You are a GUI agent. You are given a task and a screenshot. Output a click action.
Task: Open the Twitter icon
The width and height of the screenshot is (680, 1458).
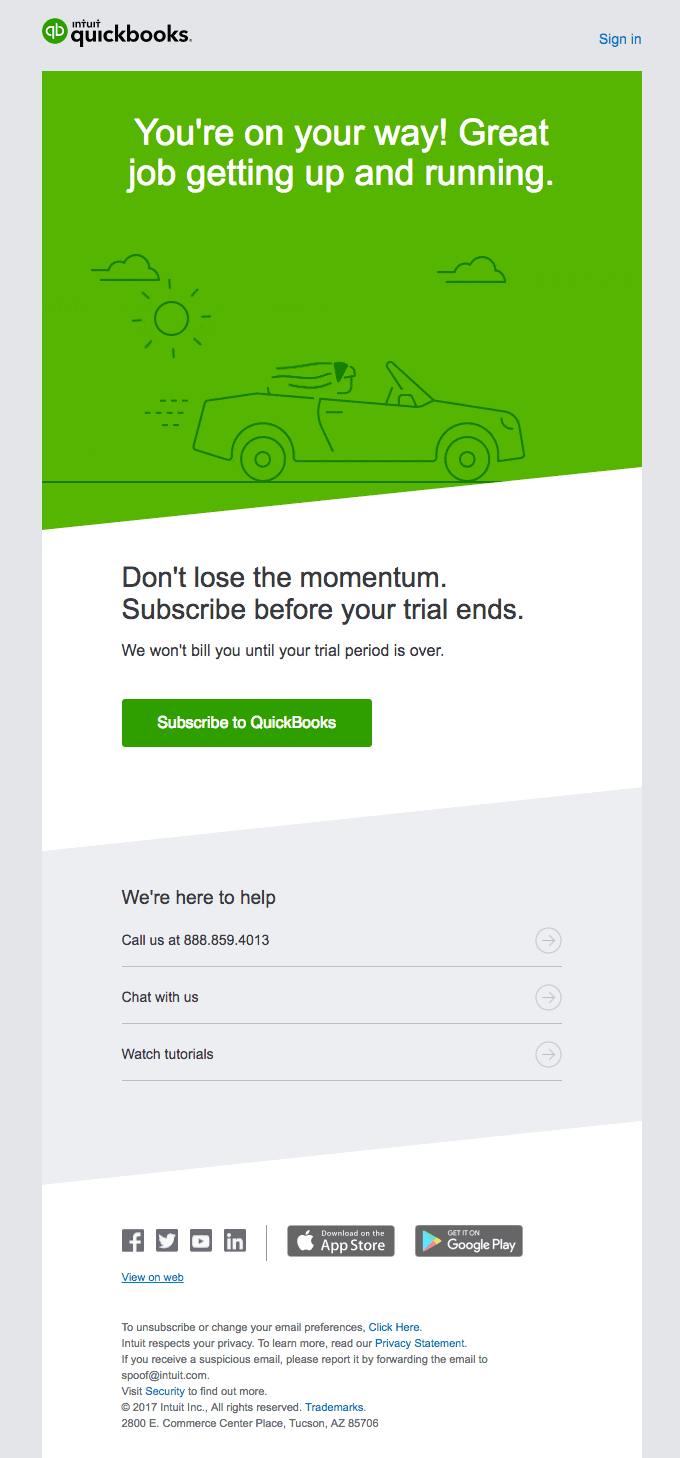(x=167, y=1241)
